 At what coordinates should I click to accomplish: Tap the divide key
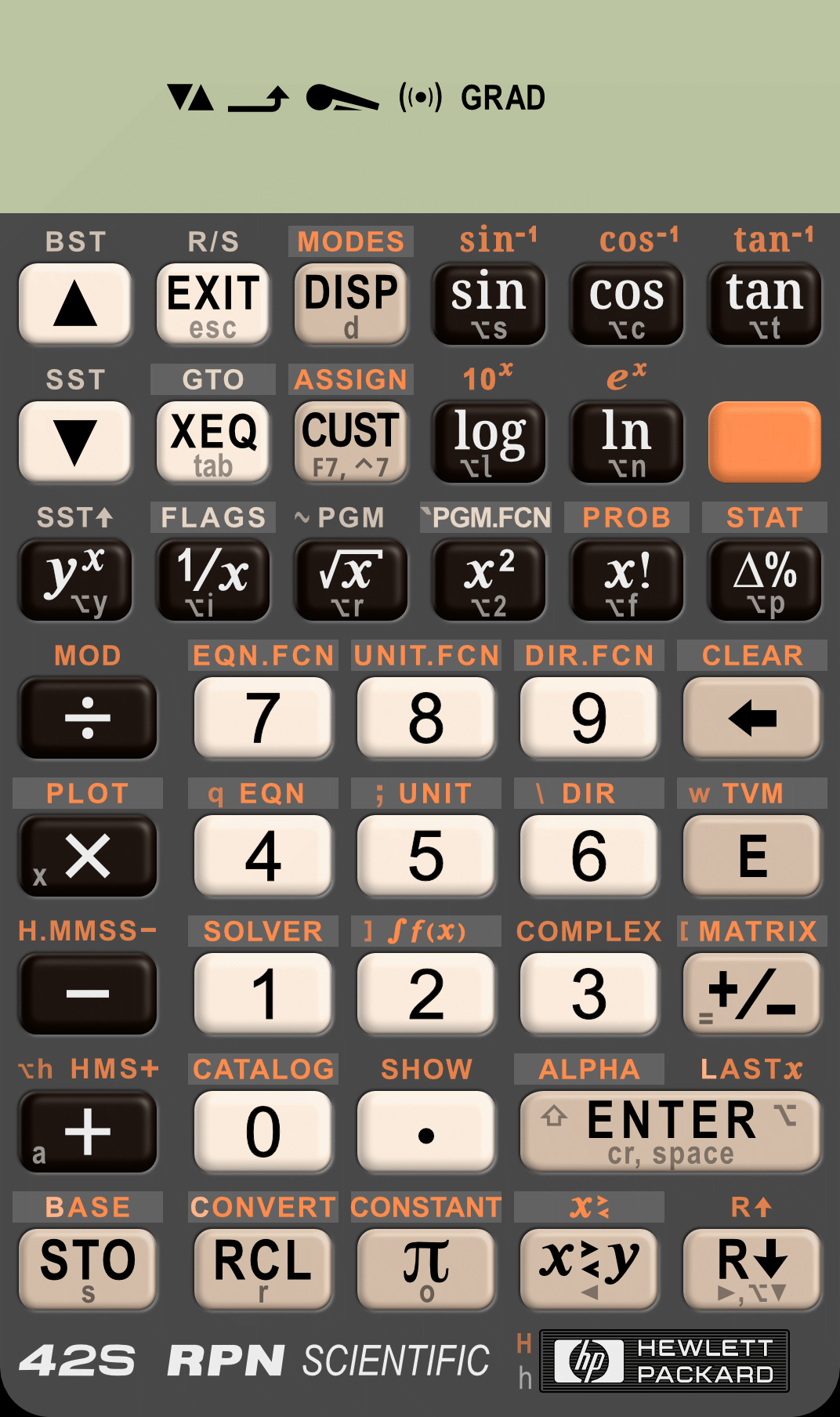pos(88,718)
